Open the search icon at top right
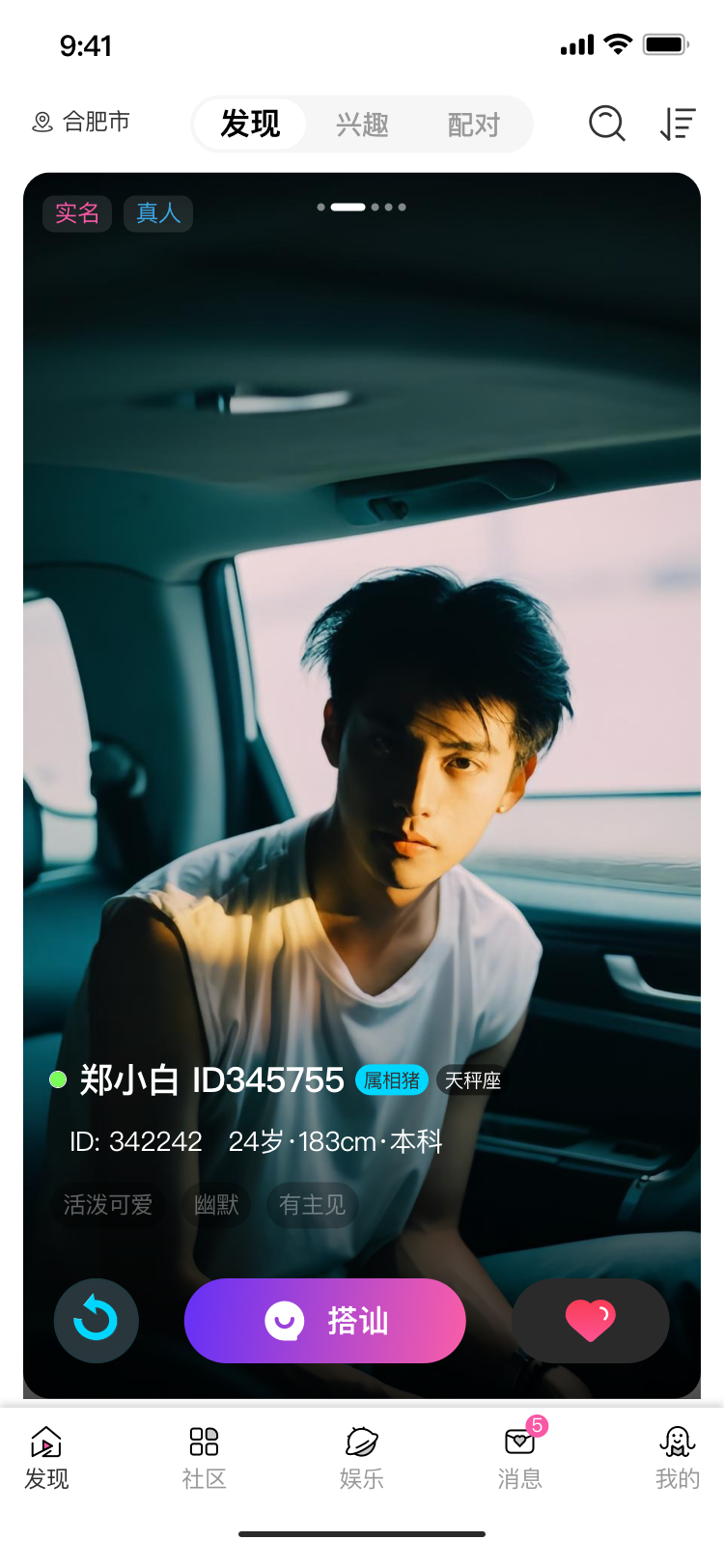The width and height of the screenshot is (724, 1568). pos(606,124)
